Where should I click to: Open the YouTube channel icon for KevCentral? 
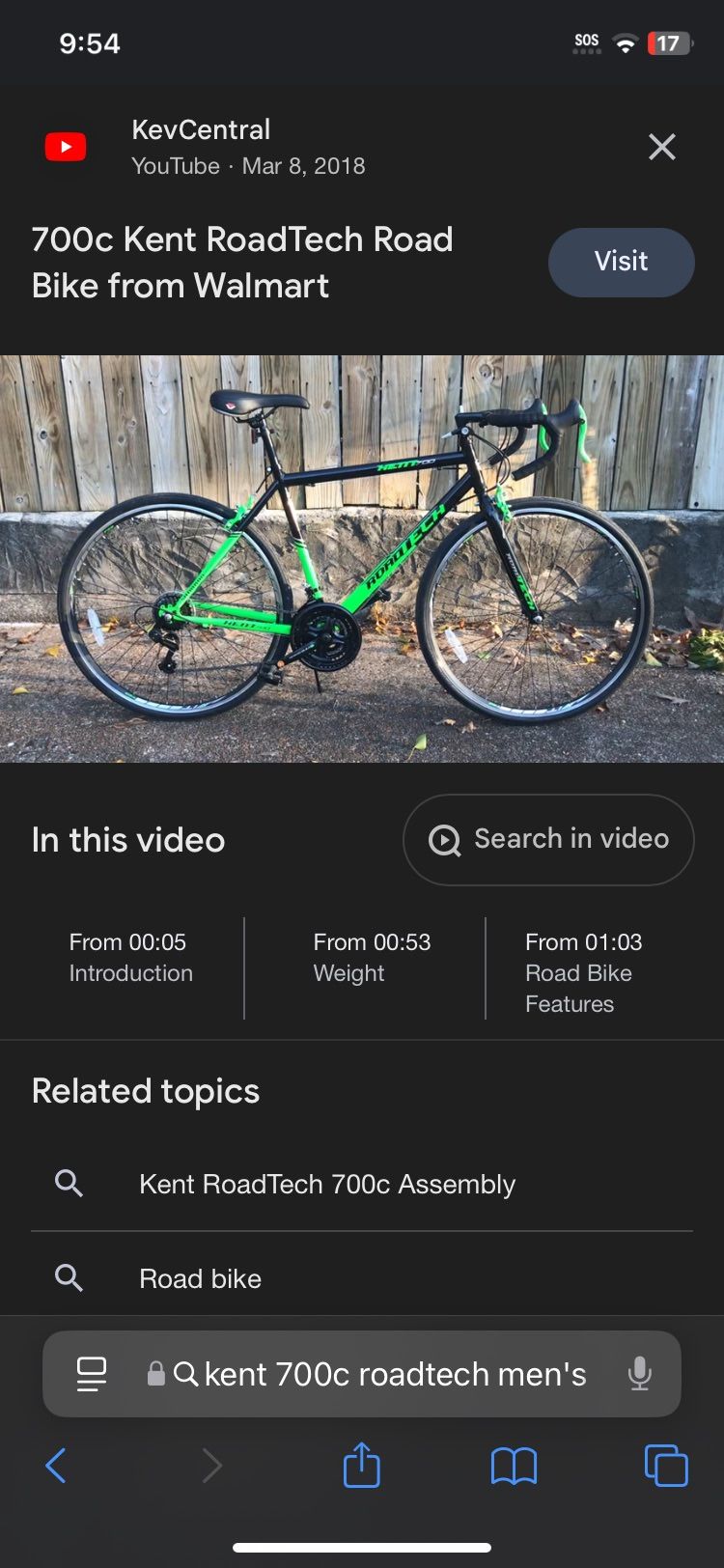(64, 146)
